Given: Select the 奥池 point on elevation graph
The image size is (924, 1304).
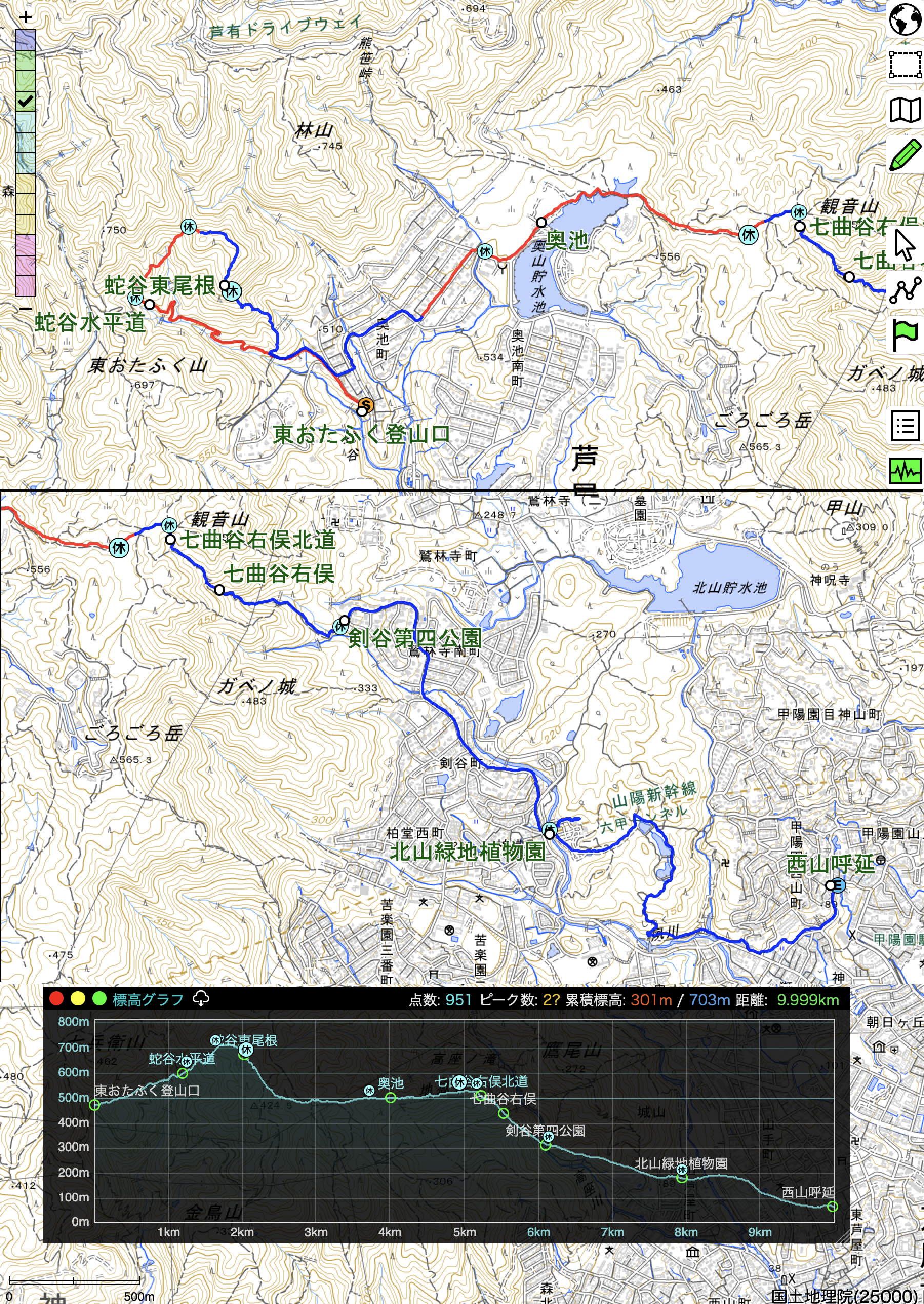Looking at the screenshot, I should (391, 1098).
